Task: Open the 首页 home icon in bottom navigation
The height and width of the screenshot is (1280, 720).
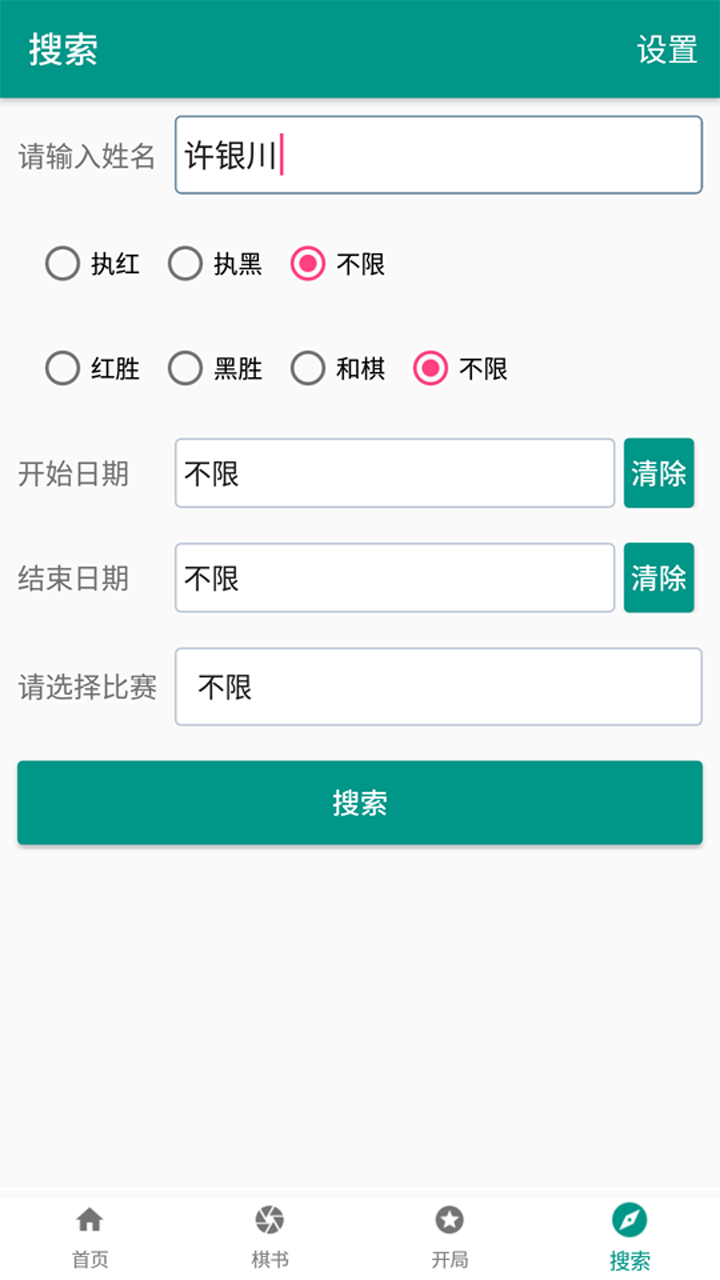Action: click(x=88, y=1220)
